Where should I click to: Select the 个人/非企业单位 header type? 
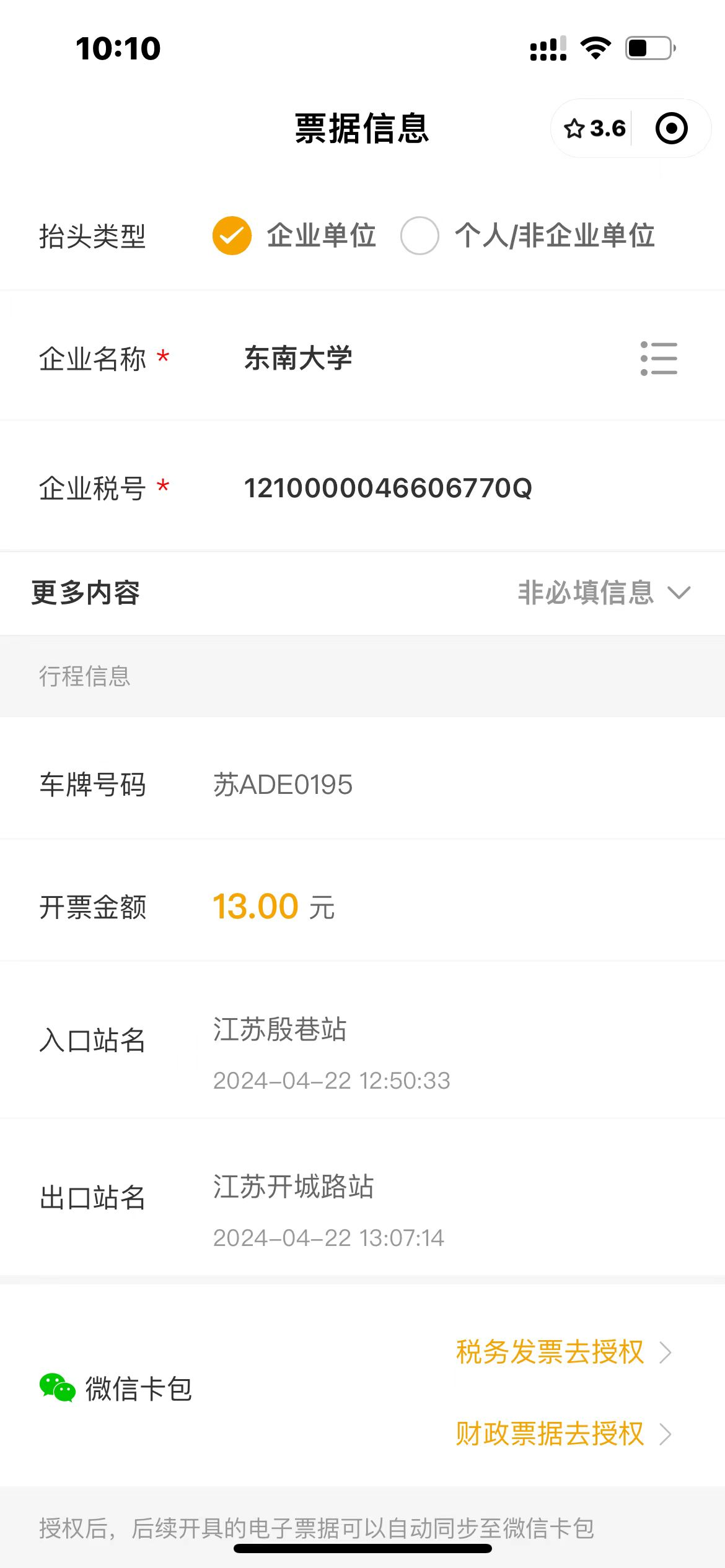coord(420,236)
